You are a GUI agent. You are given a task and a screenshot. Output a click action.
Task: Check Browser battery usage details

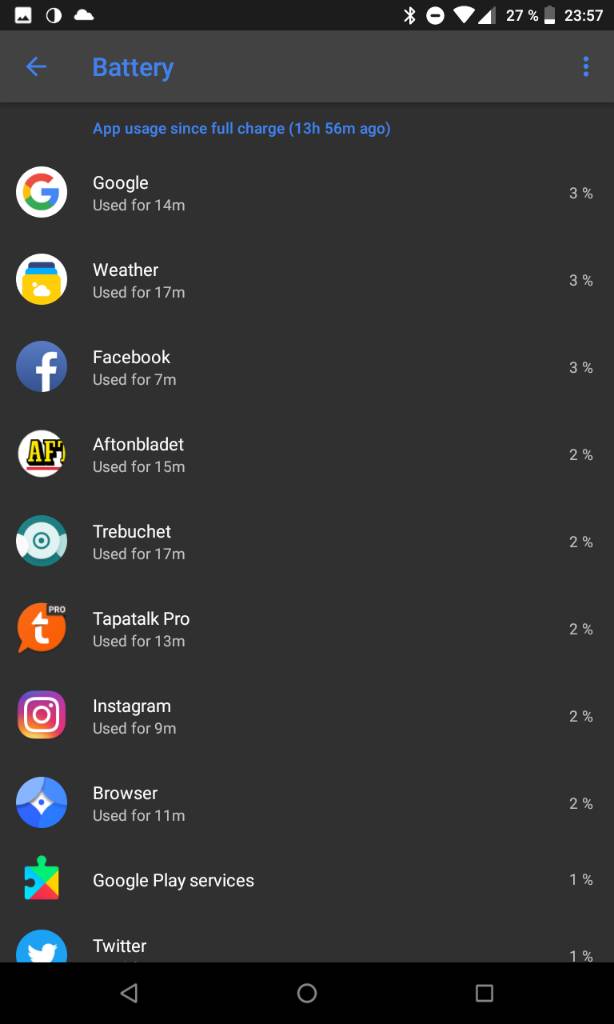(x=306, y=802)
